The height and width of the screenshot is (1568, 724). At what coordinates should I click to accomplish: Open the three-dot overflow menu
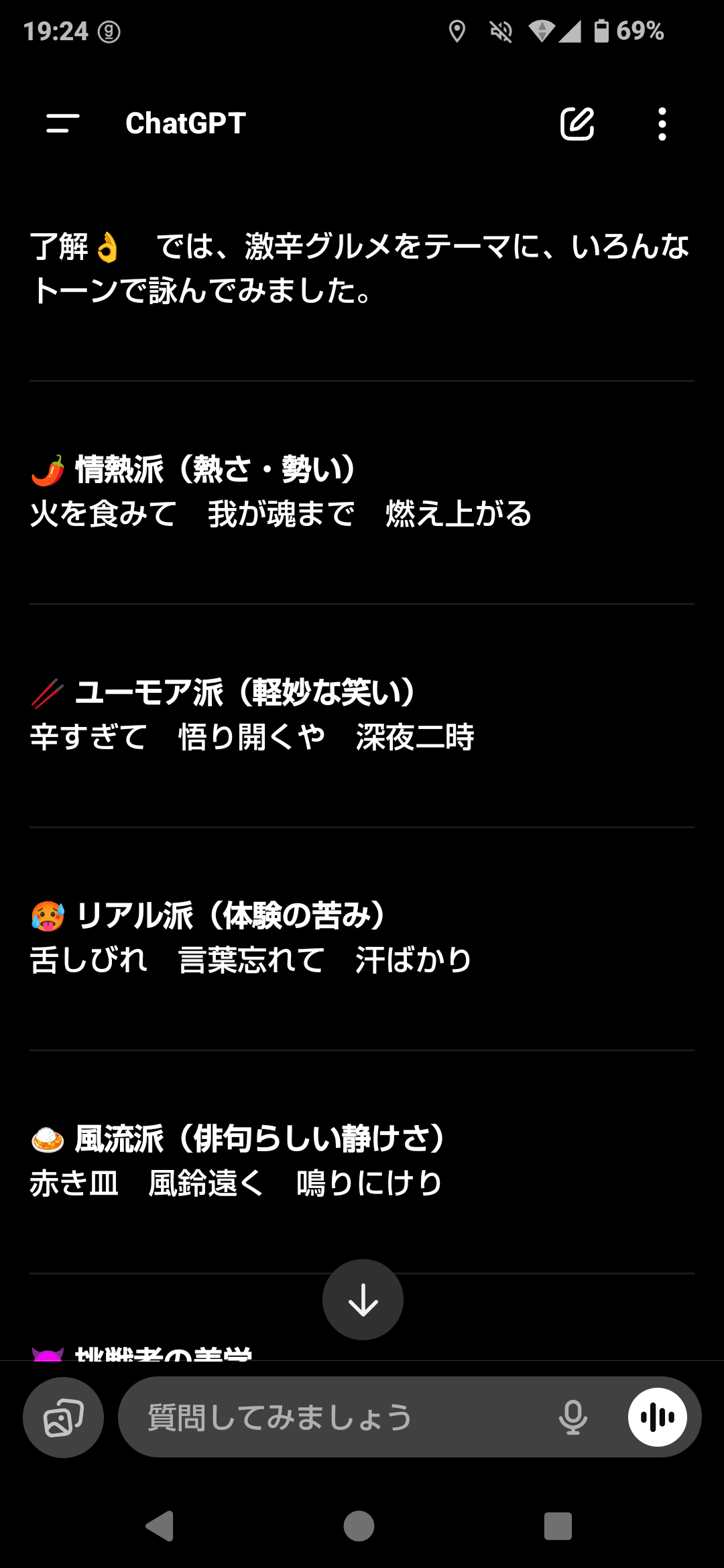click(662, 123)
